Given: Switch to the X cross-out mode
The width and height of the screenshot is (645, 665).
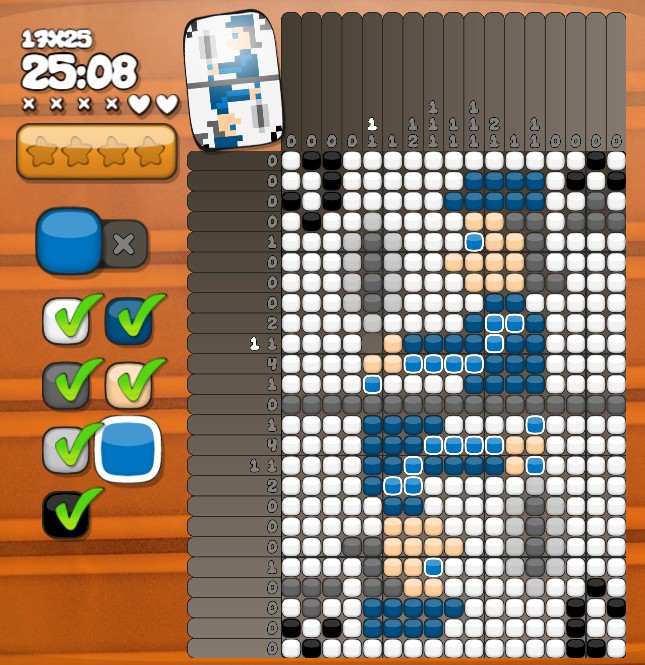Looking at the screenshot, I should click(124, 244).
